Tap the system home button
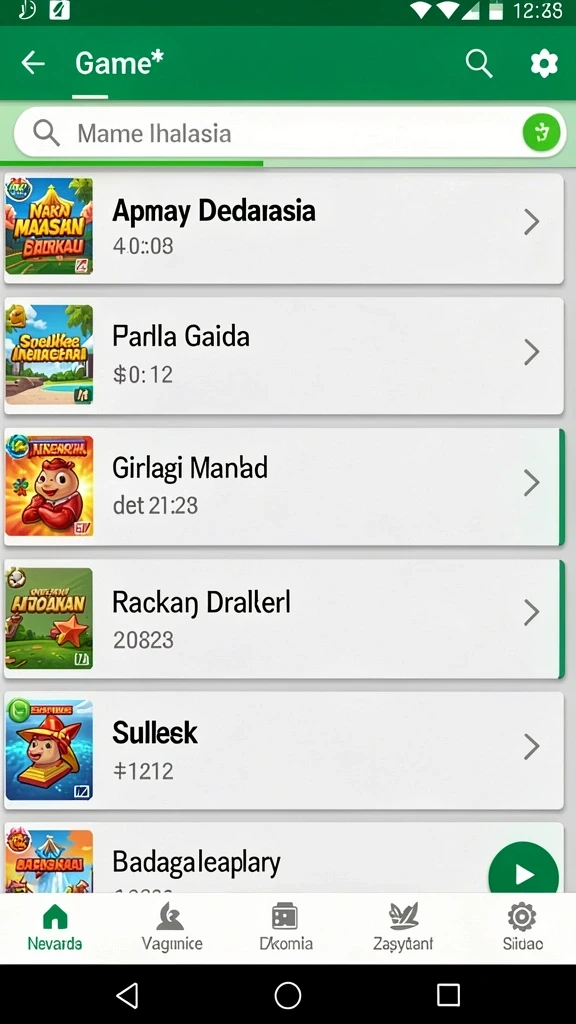 (x=288, y=995)
